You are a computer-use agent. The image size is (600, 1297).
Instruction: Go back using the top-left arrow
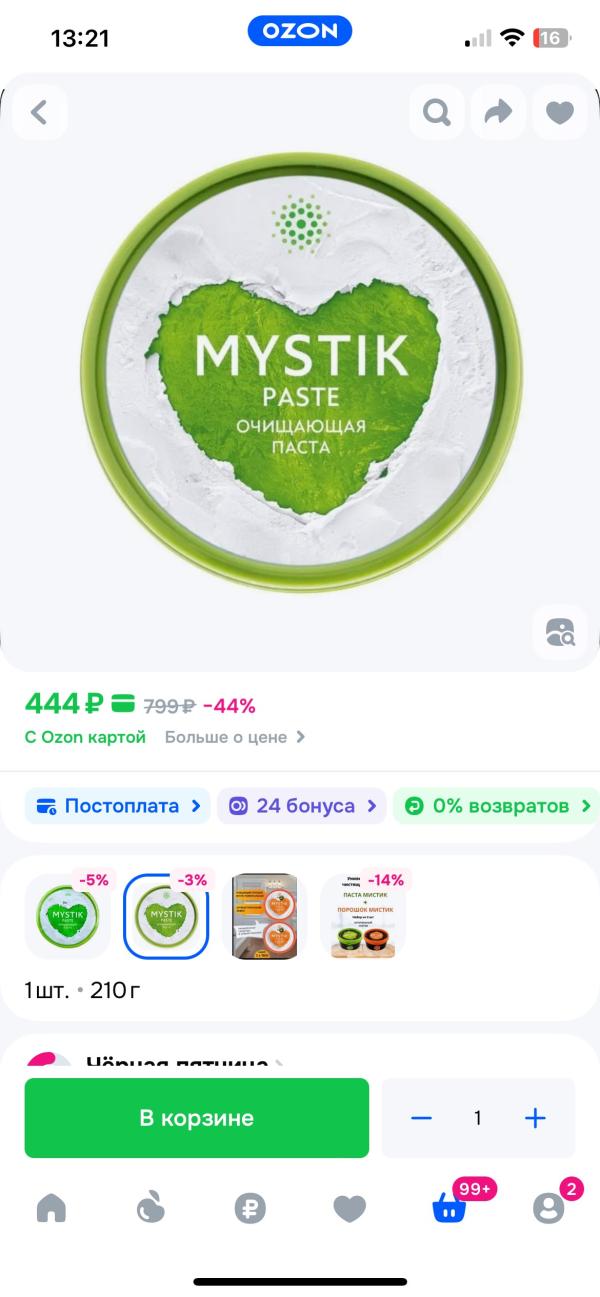(39, 112)
